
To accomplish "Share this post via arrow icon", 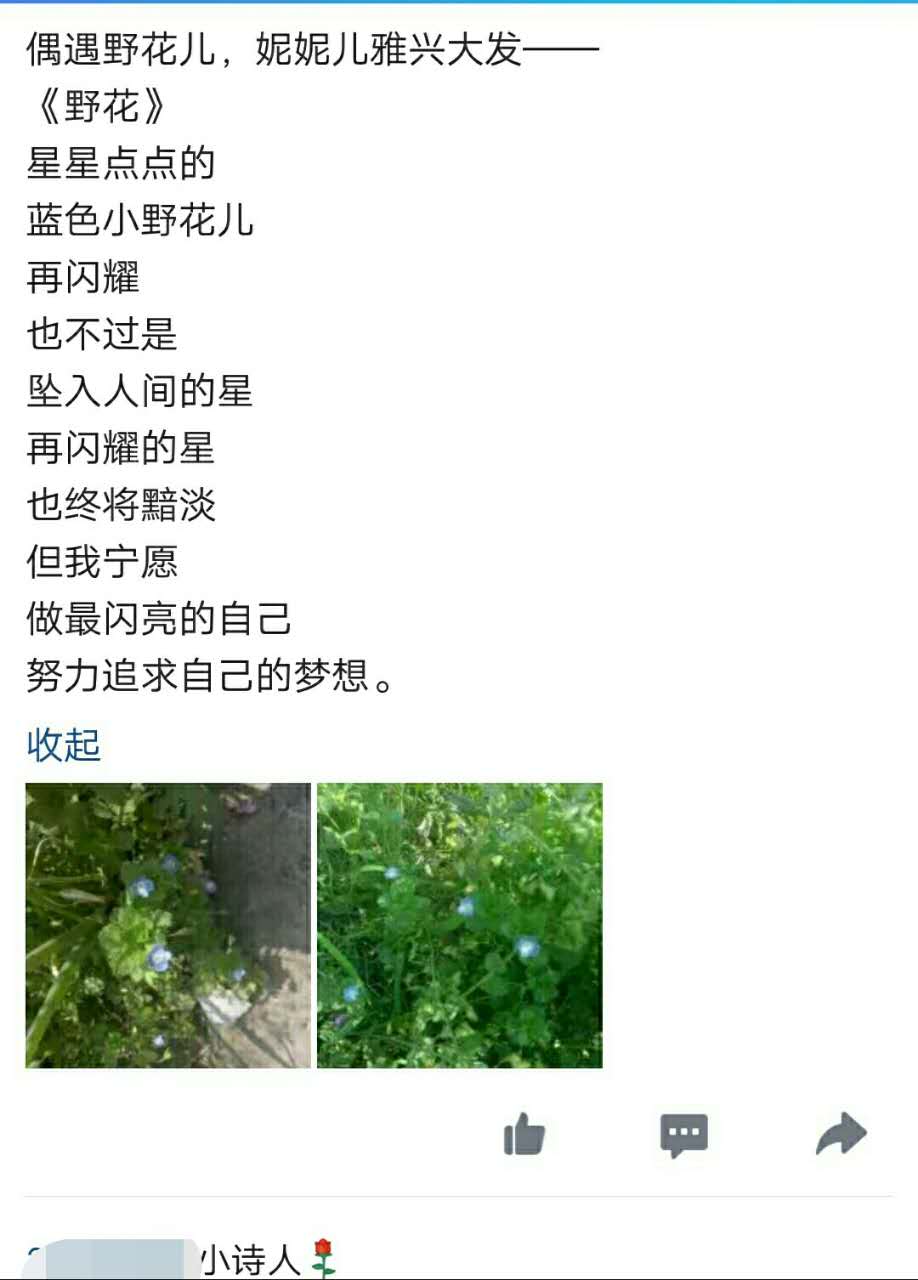I will click(x=841, y=1134).
